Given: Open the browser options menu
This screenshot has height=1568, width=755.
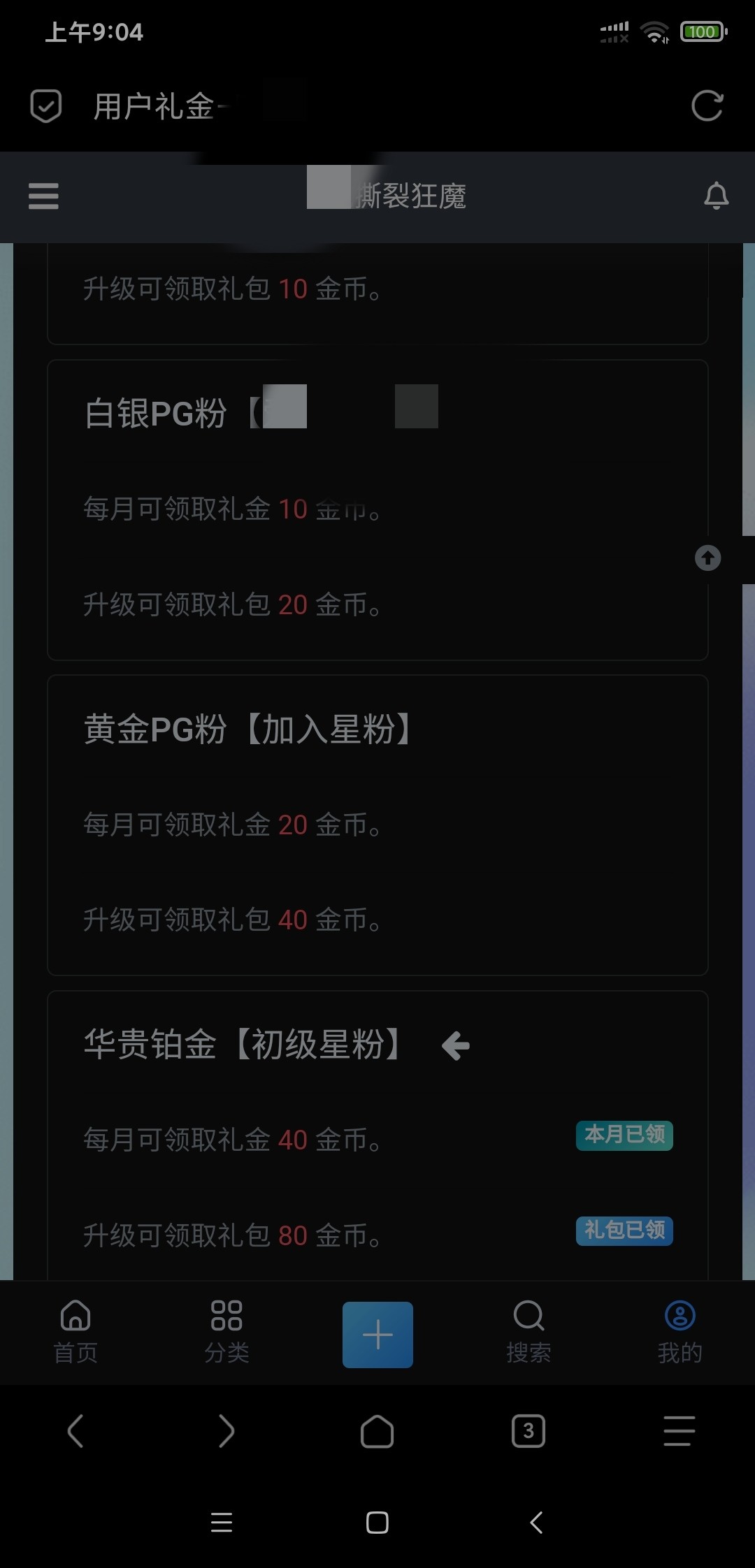Looking at the screenshot, I should [679, 1431].
